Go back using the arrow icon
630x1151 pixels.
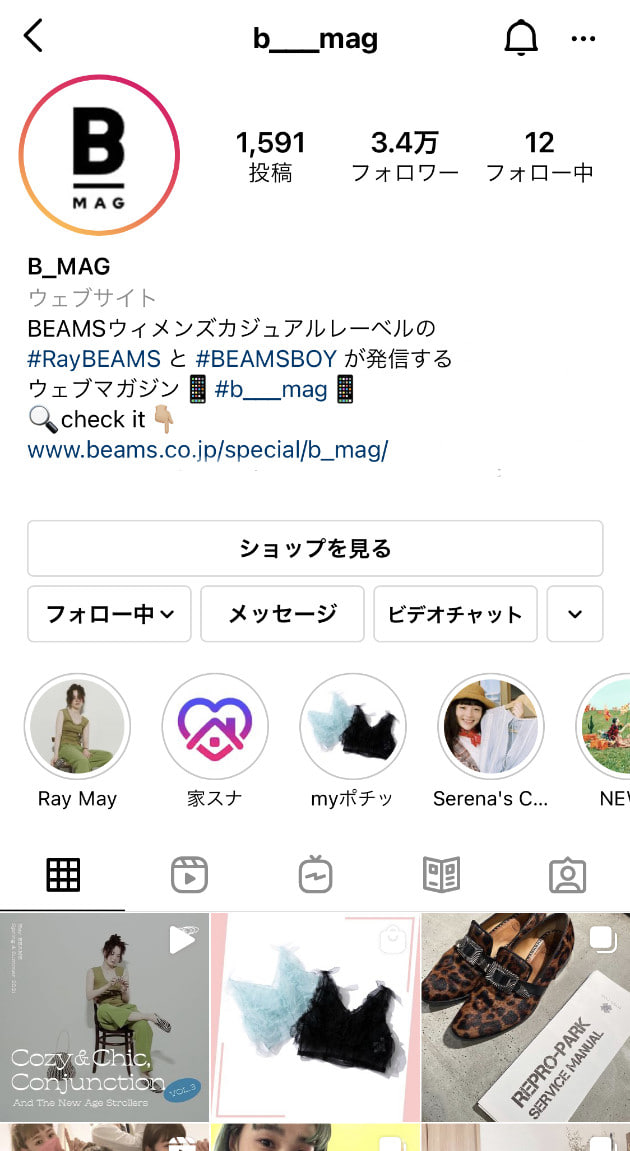pos(34,38)
